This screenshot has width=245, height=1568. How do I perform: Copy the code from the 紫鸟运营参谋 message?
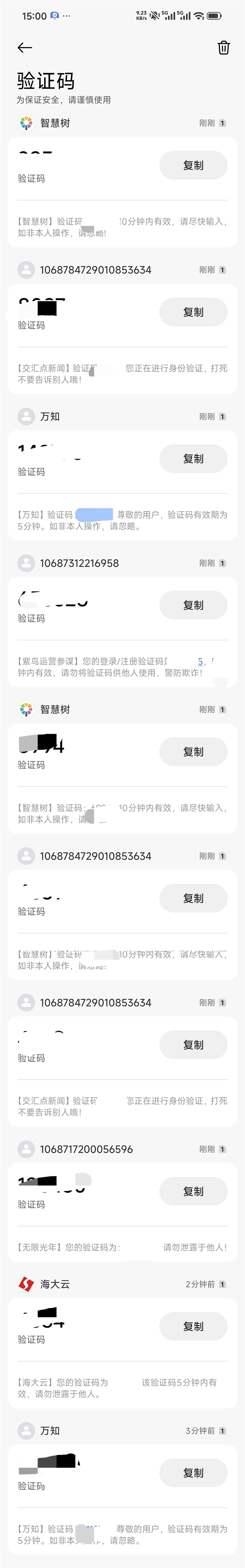click(193, 605)
